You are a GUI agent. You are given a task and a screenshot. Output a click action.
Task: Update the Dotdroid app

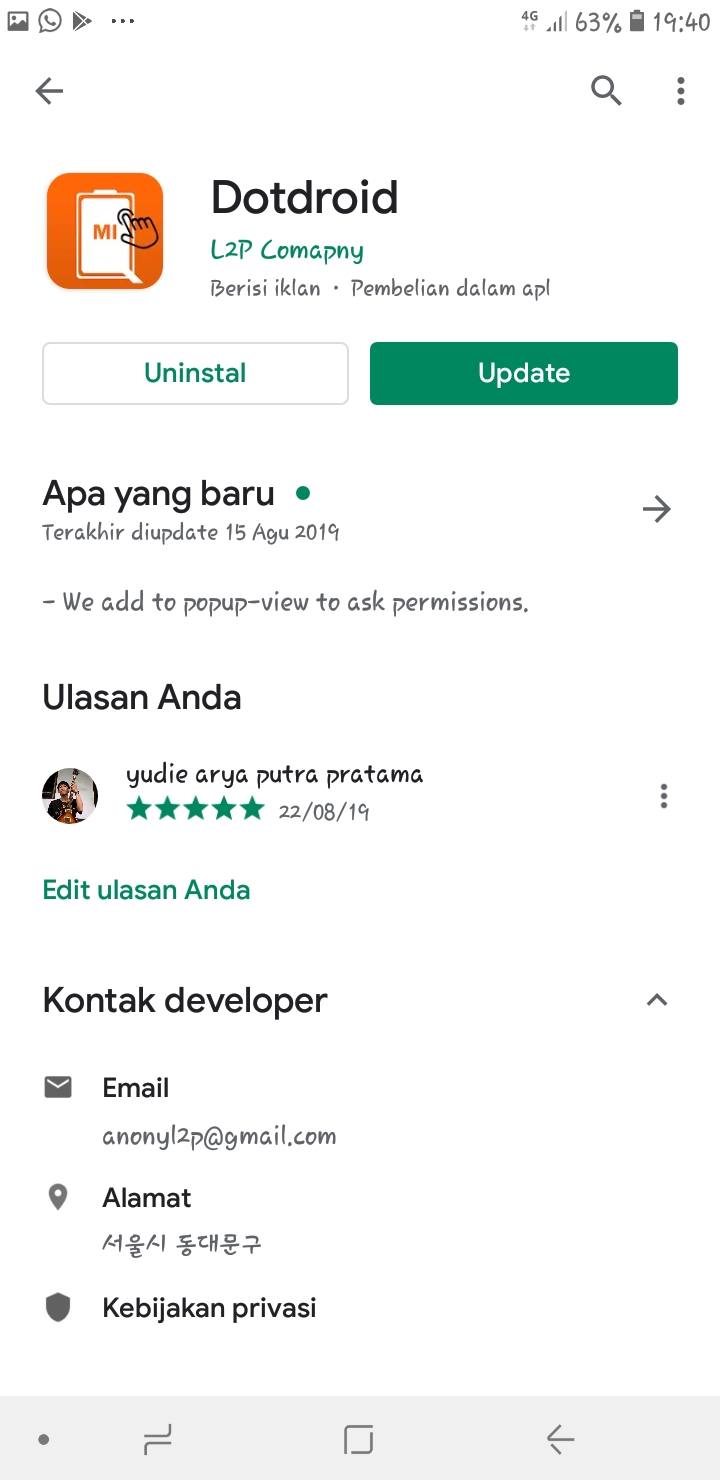coord(524,373)
